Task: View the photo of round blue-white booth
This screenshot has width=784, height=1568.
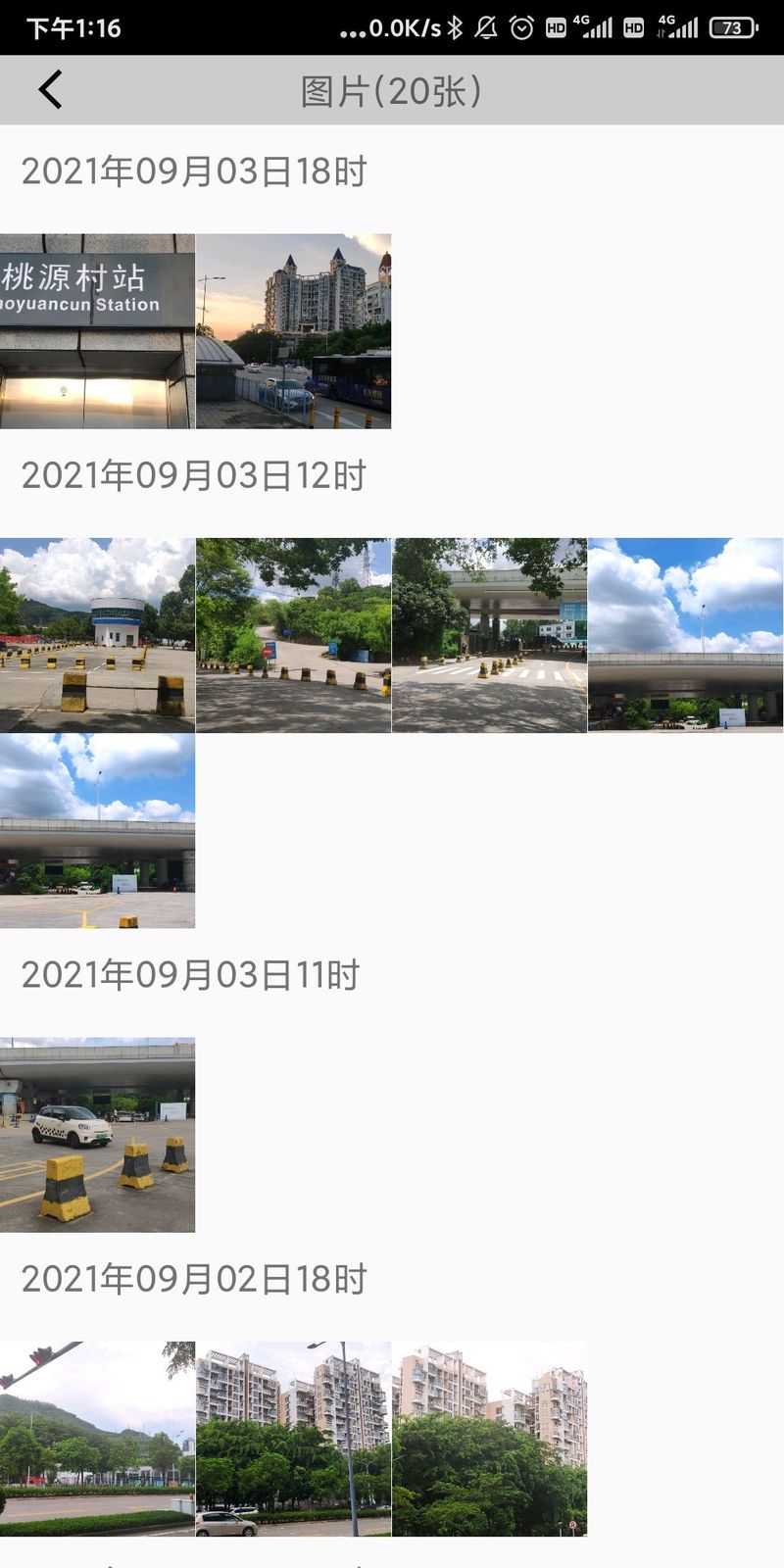Action: click(x=97, y=635)
